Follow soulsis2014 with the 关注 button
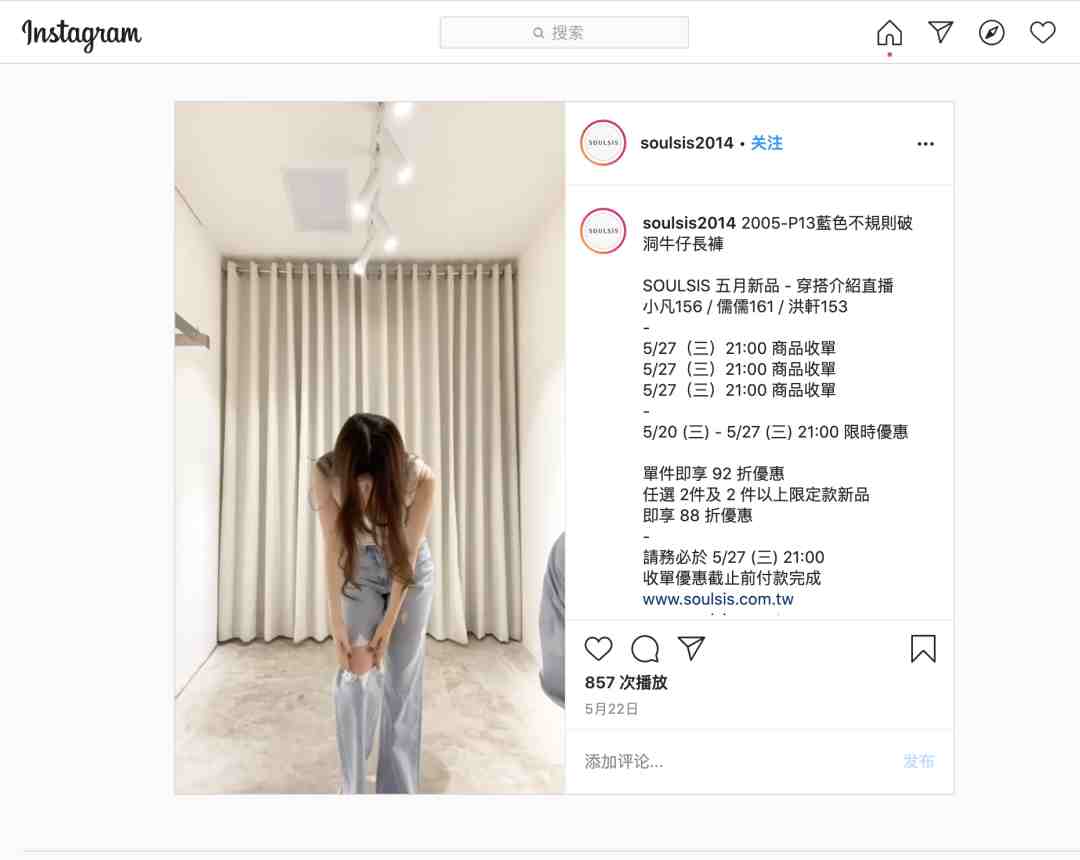Screen dimensions: 1080x860 click(766, 143)
